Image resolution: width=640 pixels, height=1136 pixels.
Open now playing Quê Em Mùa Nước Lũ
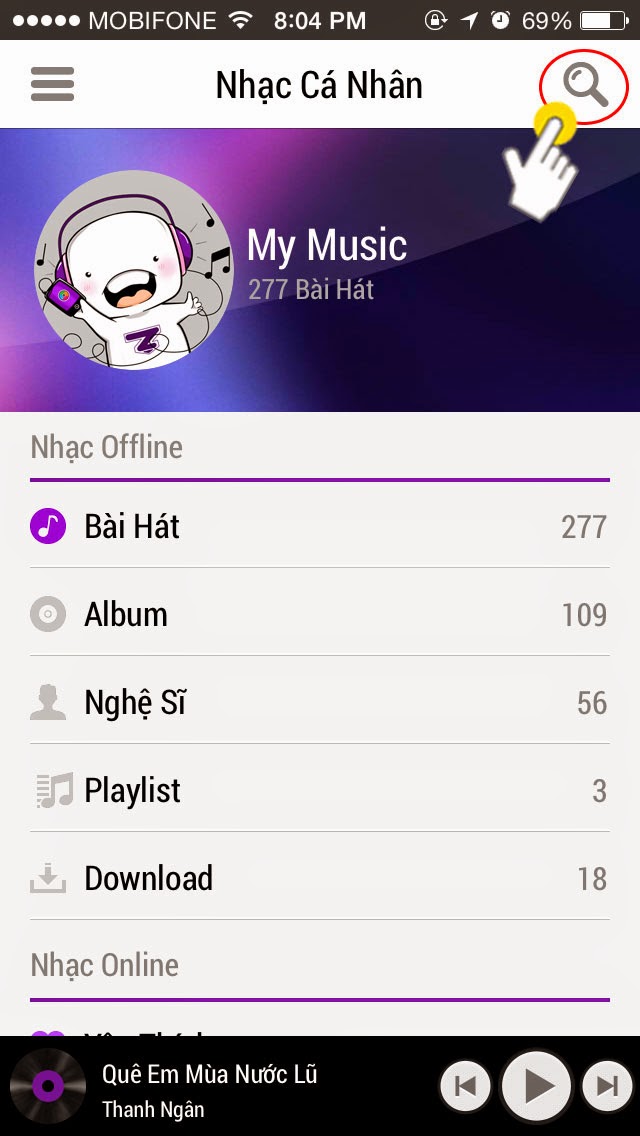(210, 1088)
